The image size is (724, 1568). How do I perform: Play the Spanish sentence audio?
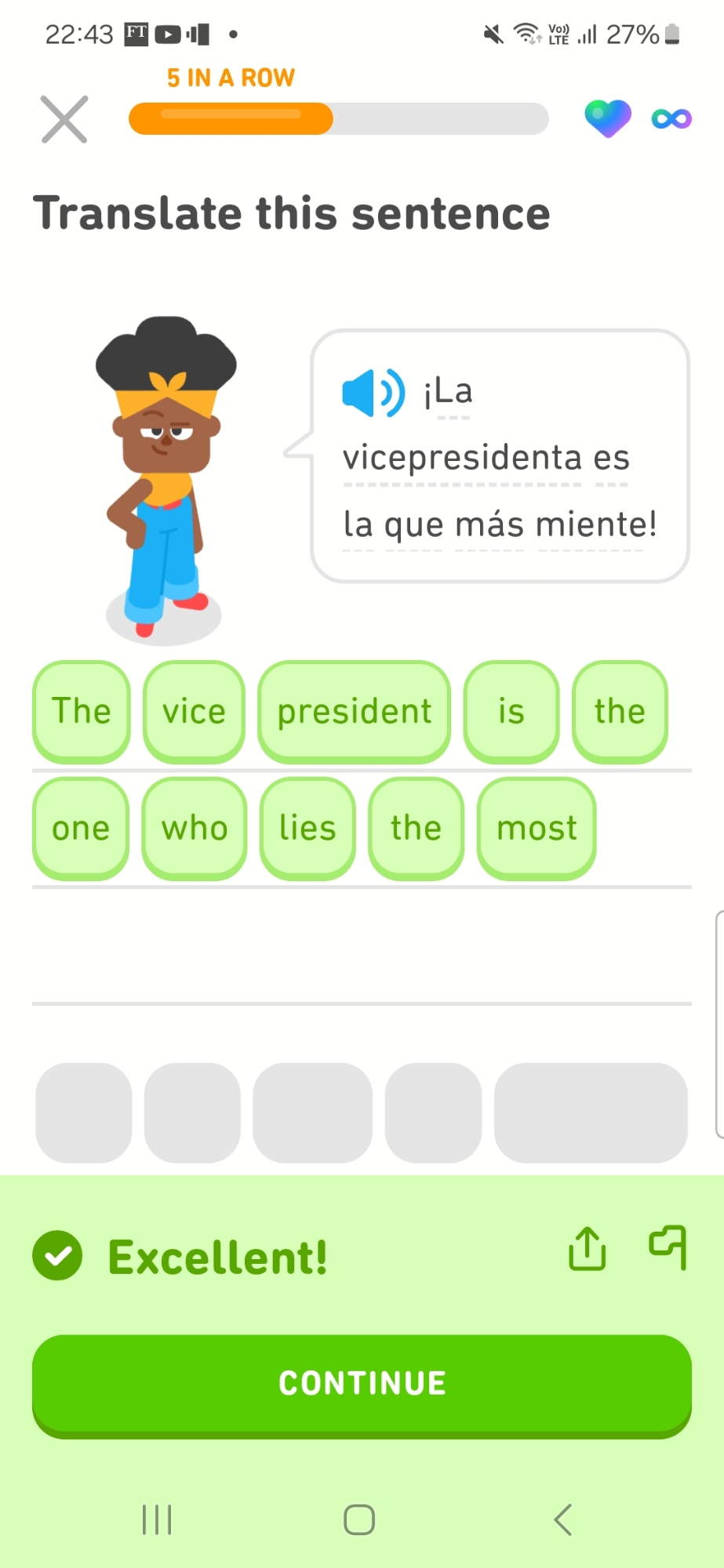point(373,392)
